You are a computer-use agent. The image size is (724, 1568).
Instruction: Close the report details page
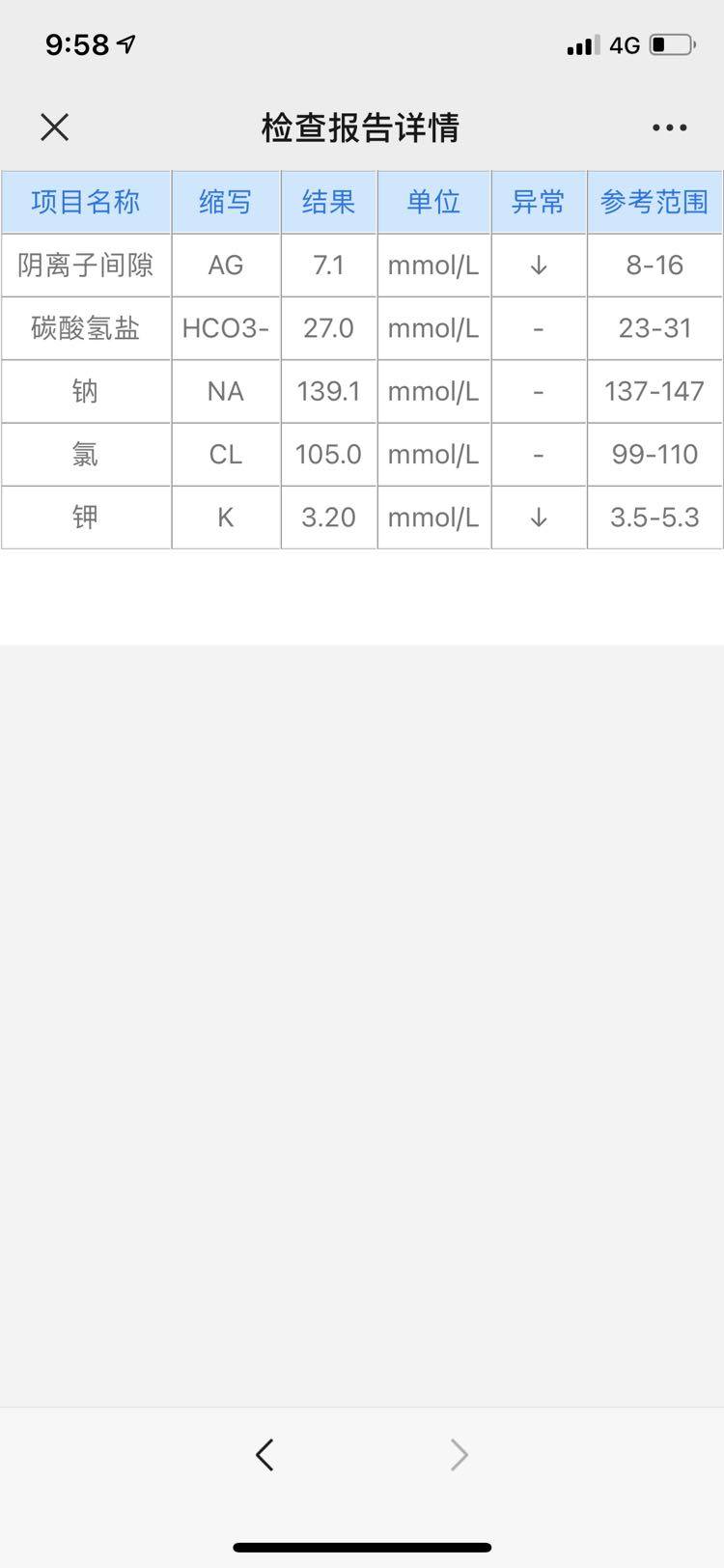click(x=55, y=126)
